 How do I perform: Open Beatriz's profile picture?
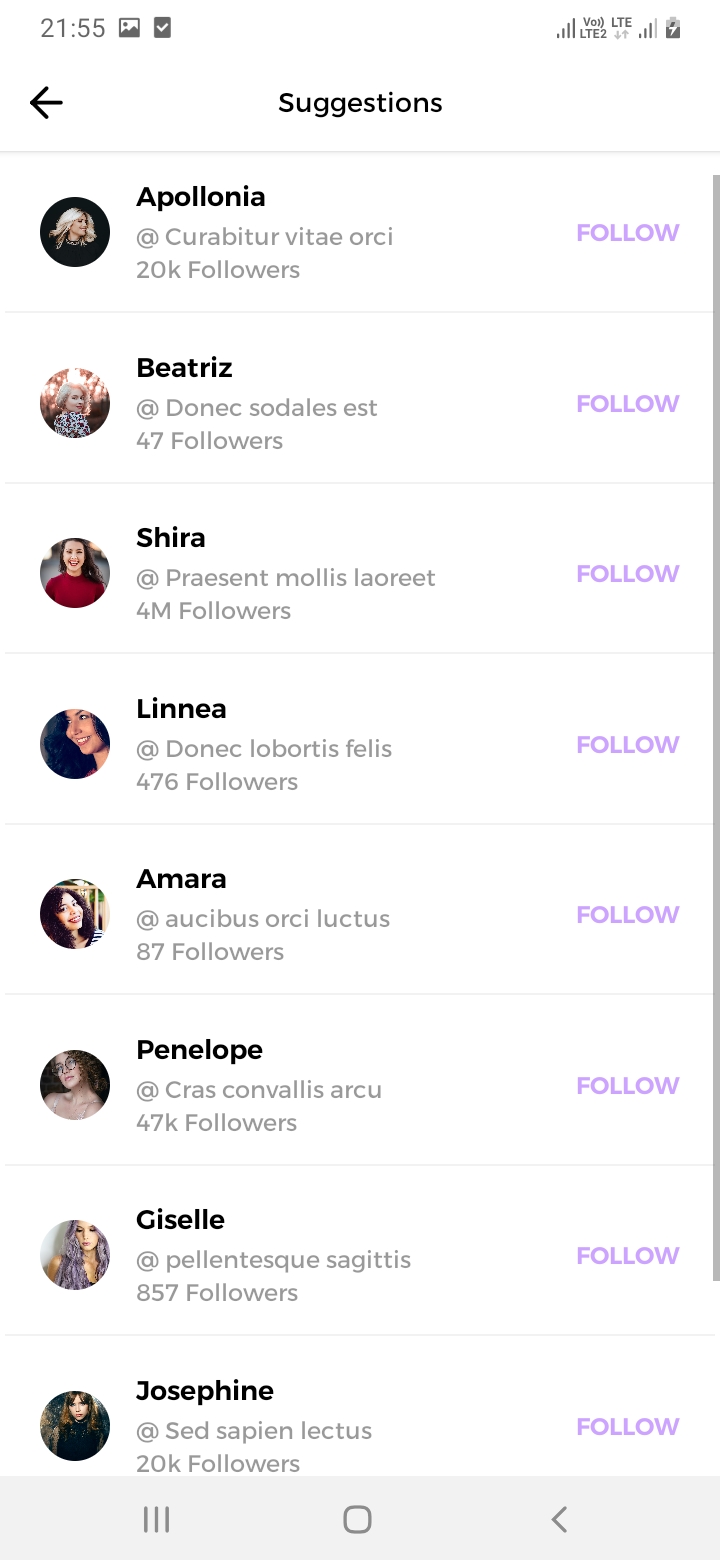point(75,403)
